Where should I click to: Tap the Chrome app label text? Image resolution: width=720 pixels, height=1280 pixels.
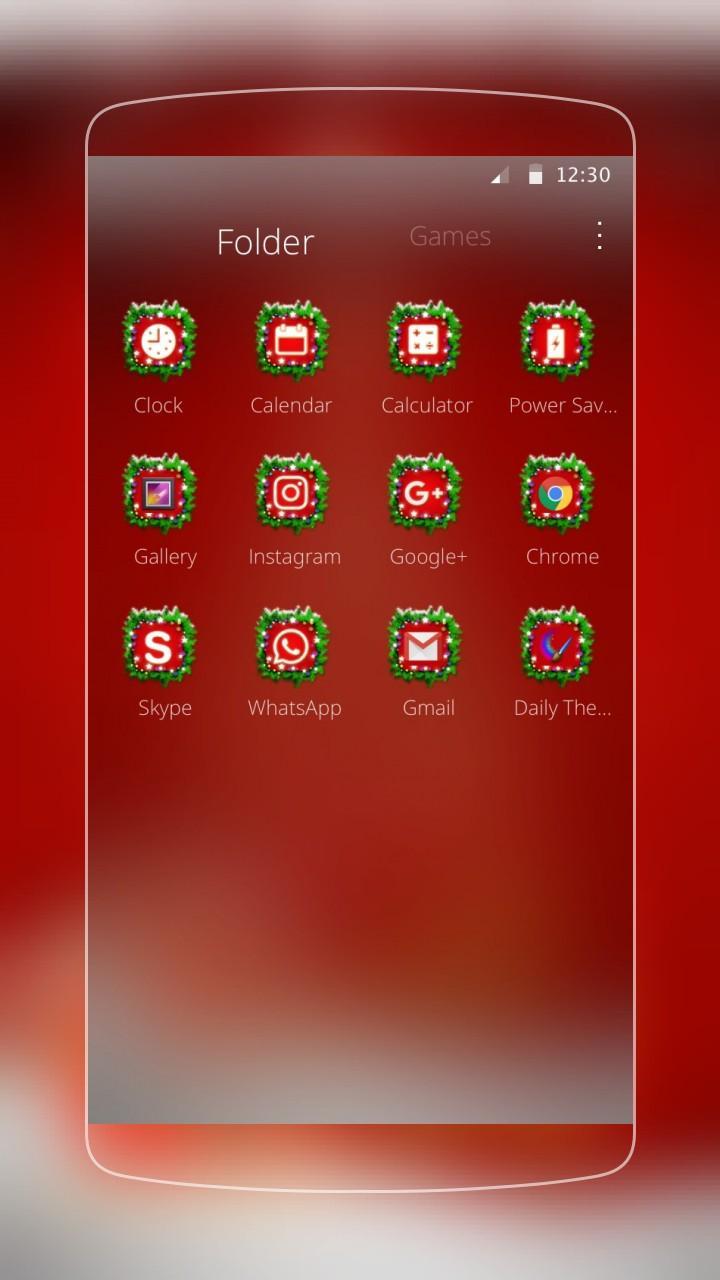[562, 556]
